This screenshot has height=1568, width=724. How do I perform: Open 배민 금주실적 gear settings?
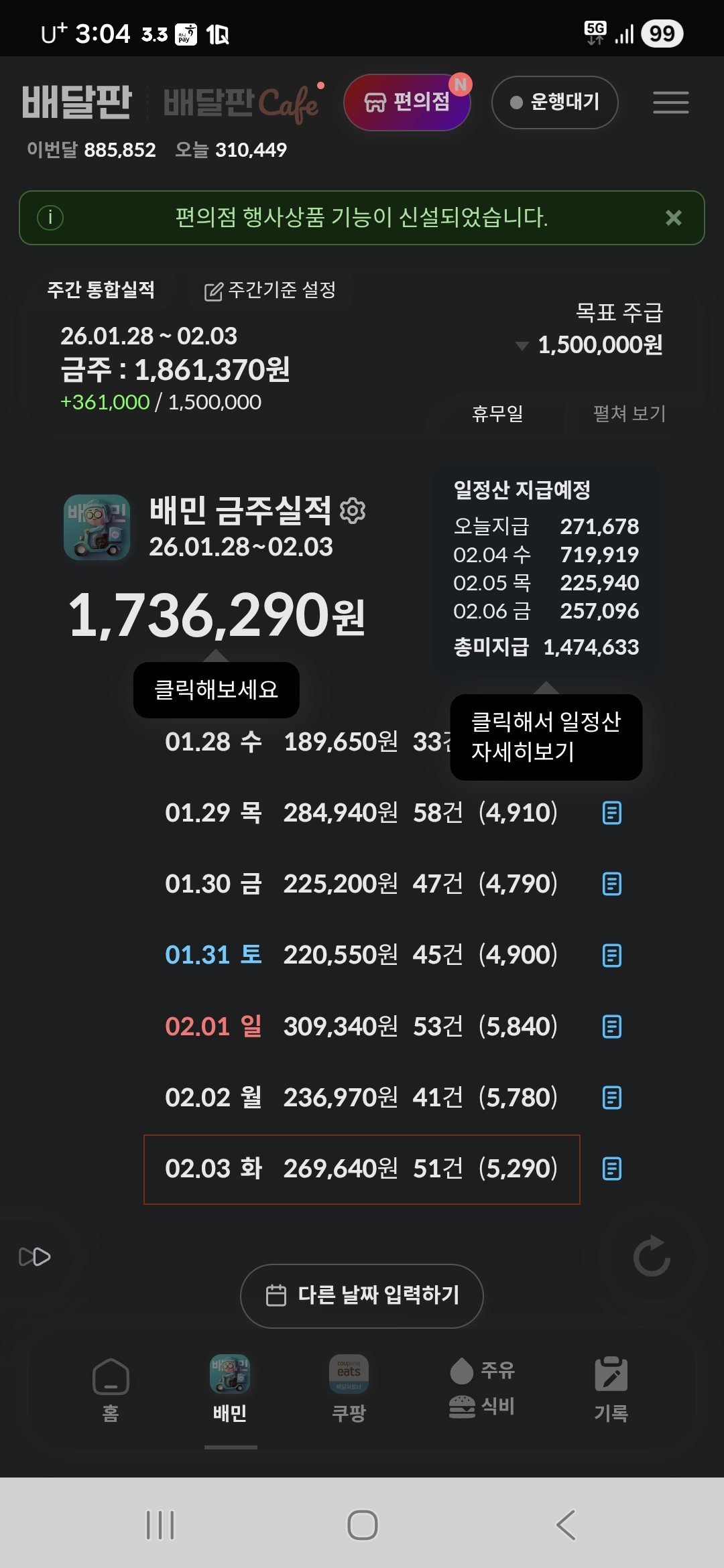point(353,511)
